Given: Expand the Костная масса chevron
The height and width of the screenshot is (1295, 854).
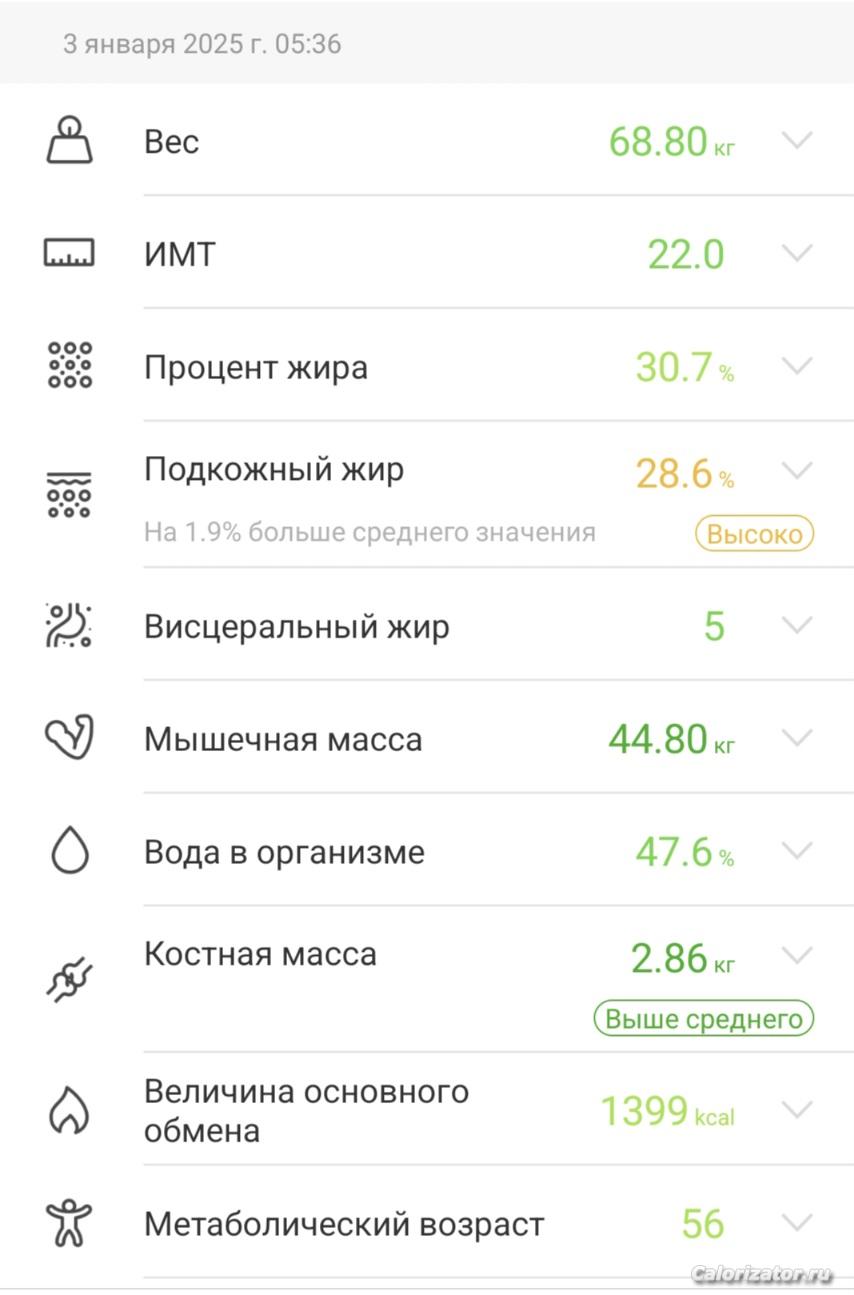Looking at the screenshot, I should pyautogui.click(x=796, y=956).
